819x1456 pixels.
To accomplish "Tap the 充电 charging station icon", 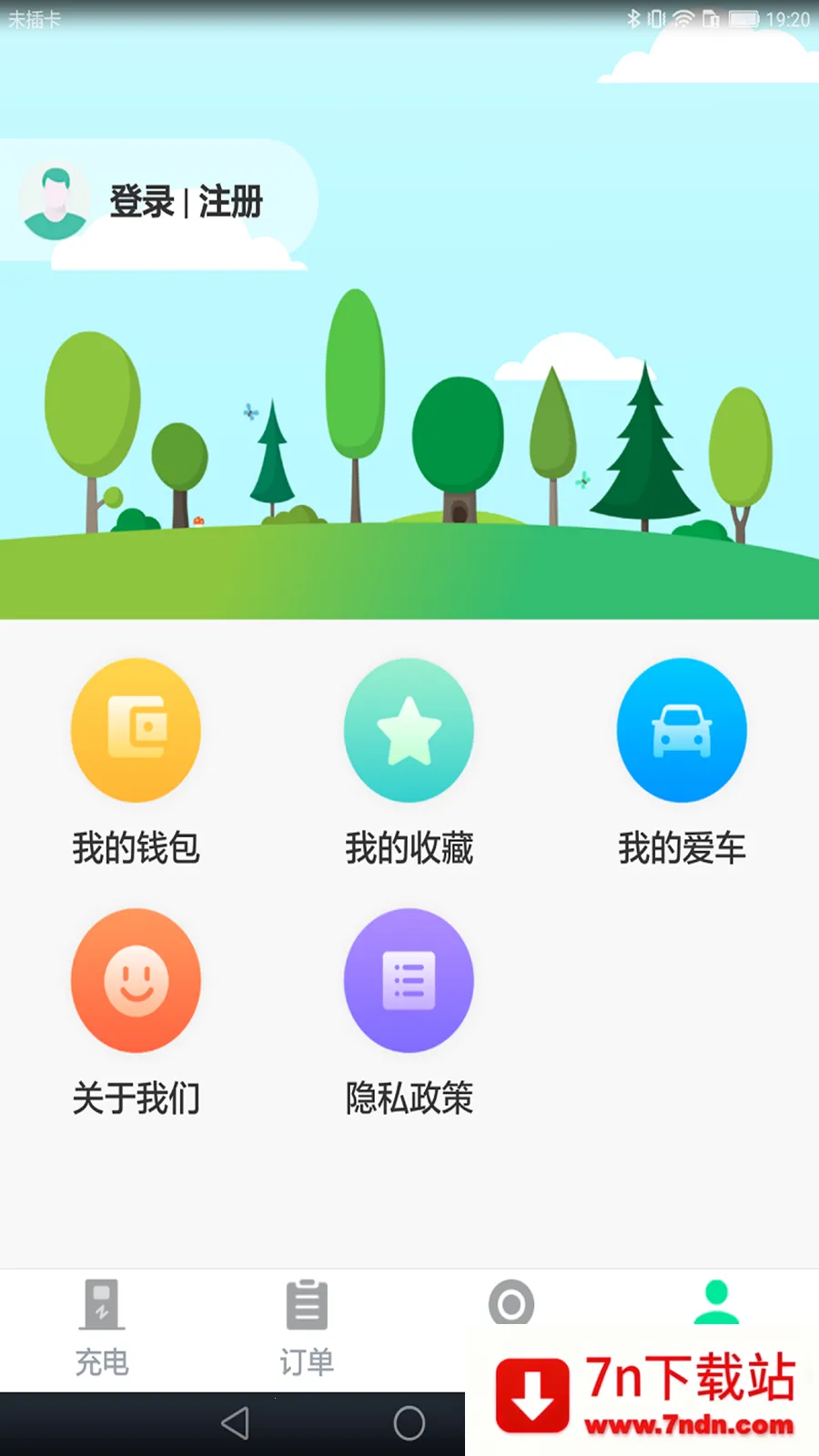I will point(100,1303).
